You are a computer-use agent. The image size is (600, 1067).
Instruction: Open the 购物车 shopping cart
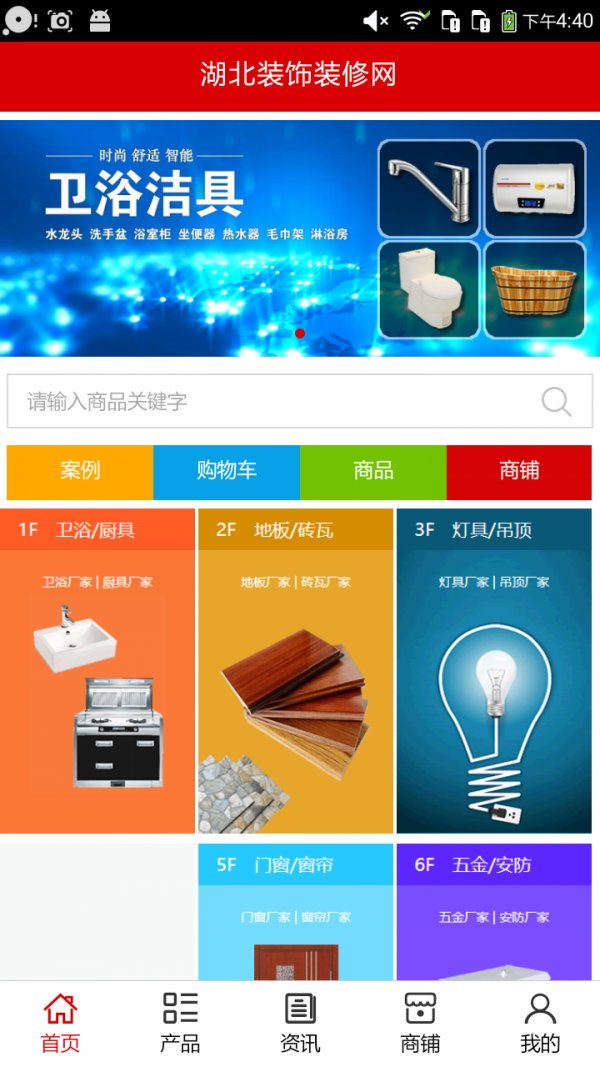(x=226, y=471)
